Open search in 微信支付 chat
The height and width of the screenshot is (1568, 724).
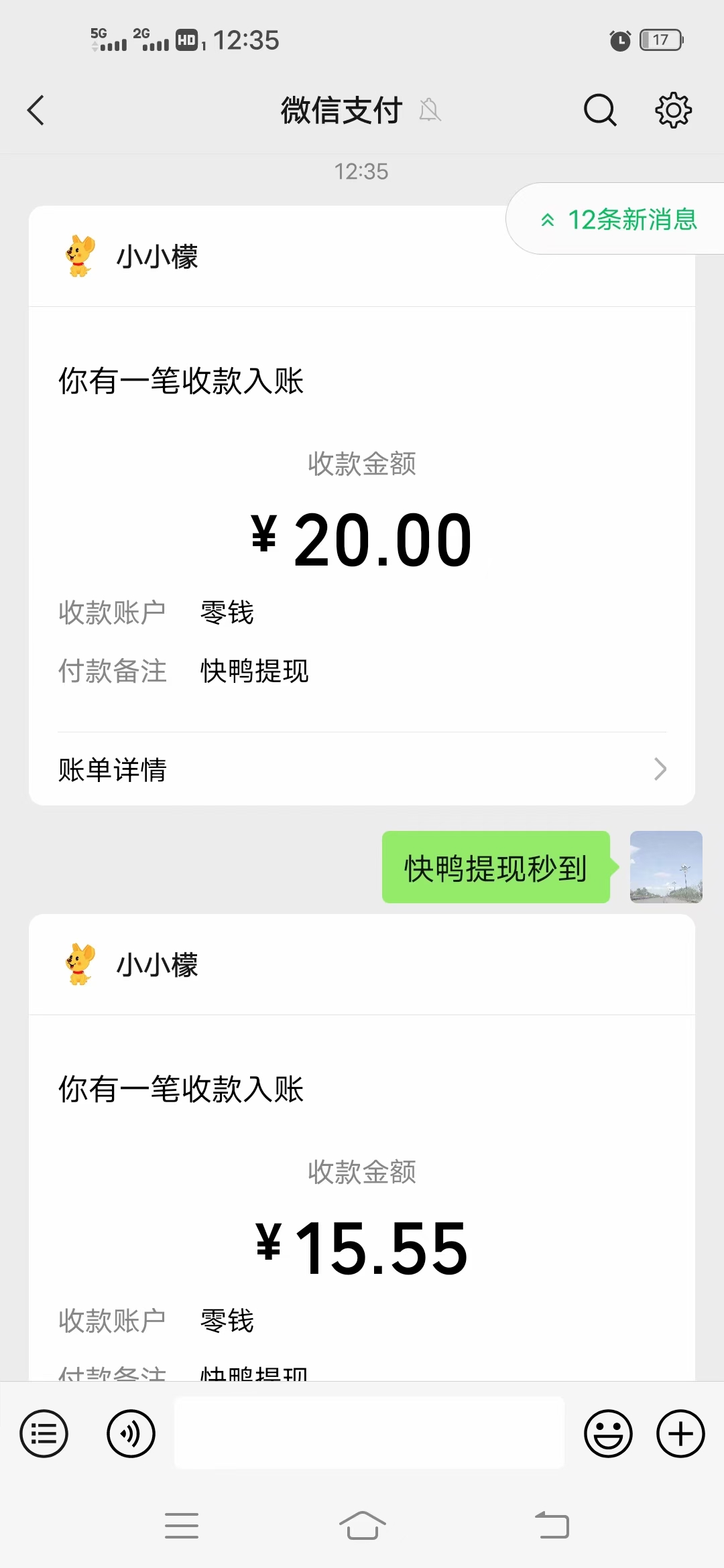(599, 111)
